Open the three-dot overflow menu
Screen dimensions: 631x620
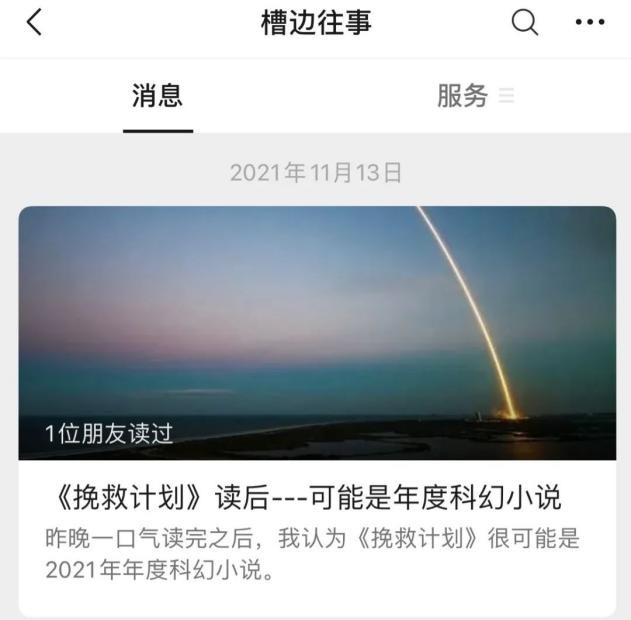[590, 24]
